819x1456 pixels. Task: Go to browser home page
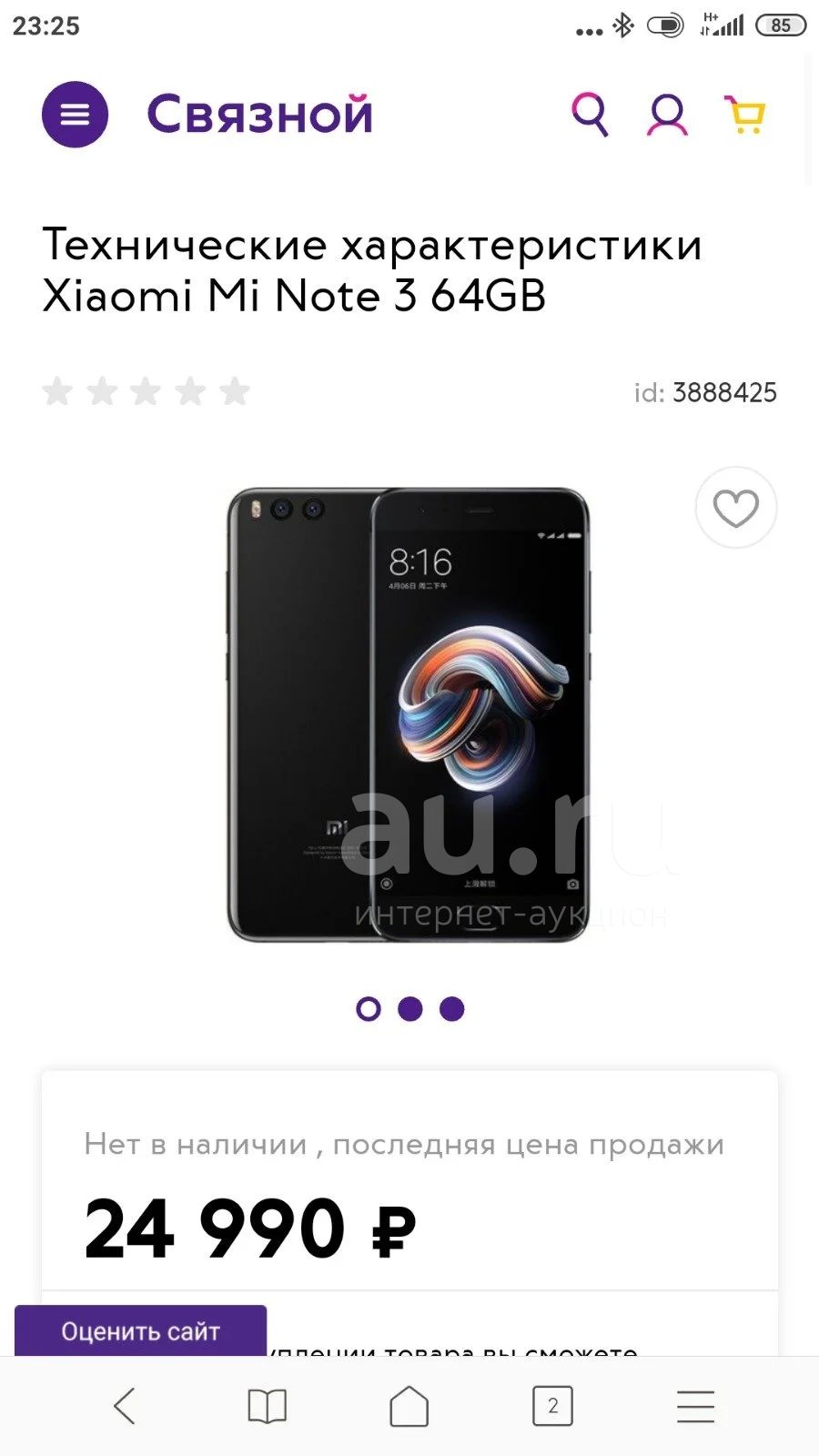pos(409,1406)
